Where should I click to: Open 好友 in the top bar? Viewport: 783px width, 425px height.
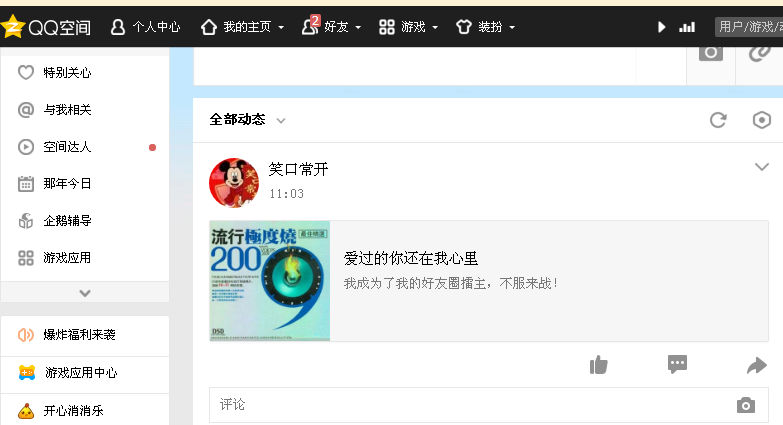pos(327,27)
